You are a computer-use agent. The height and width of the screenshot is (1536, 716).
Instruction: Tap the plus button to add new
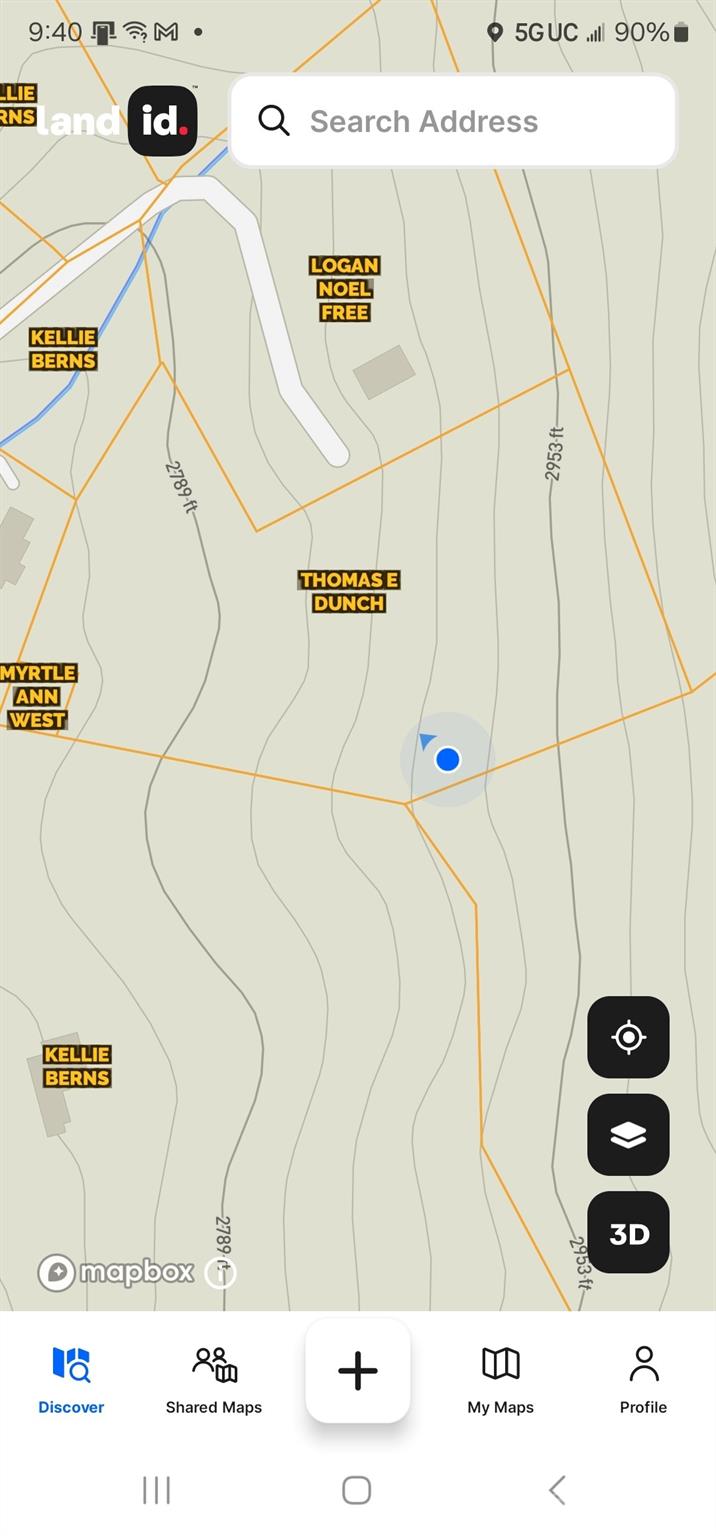point(358,1370)
